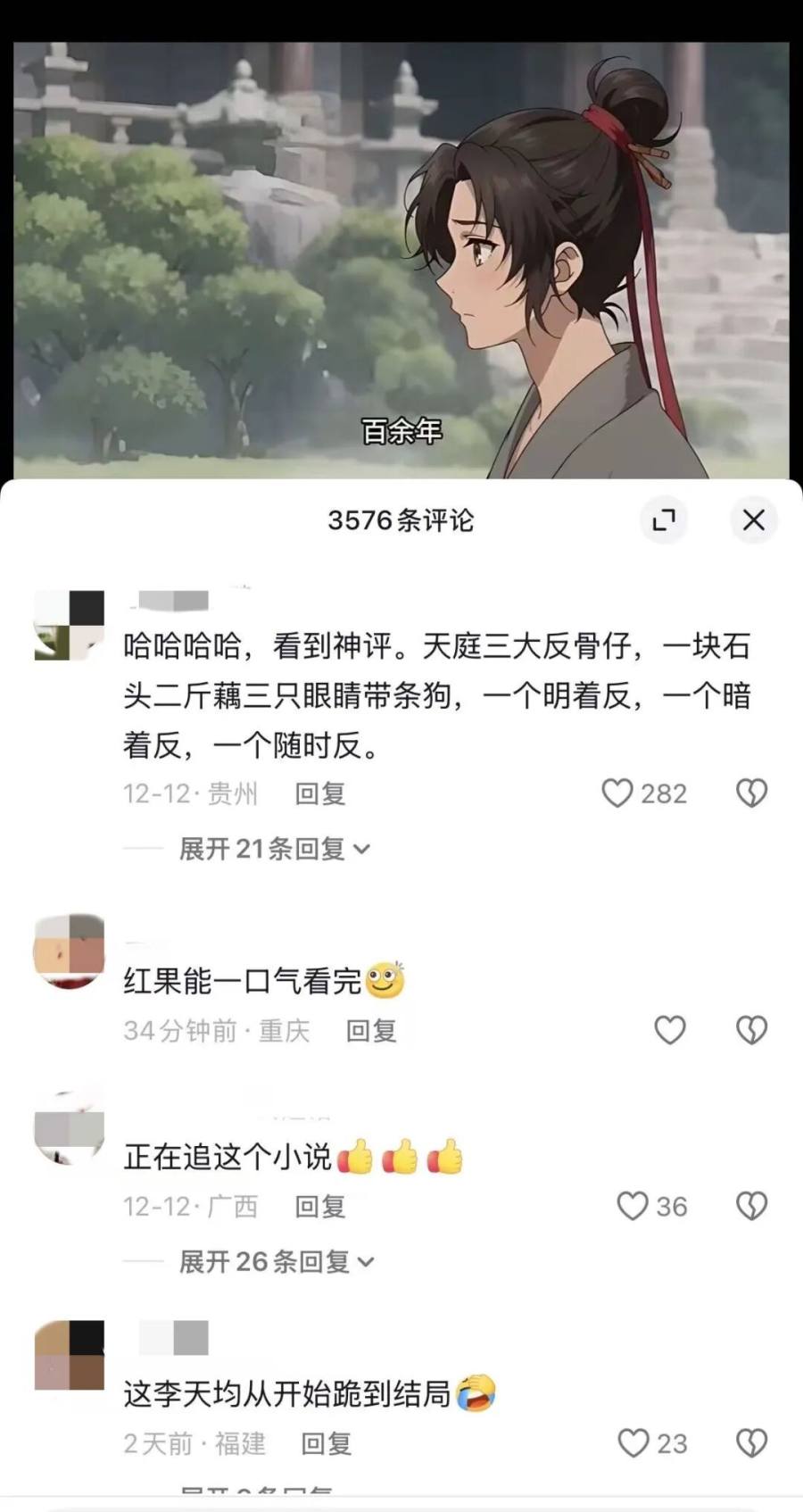Dislike the 红果能一口气看完 comment
Viewport: 803px width, 1512px height.
click(x=751, y=1030)
